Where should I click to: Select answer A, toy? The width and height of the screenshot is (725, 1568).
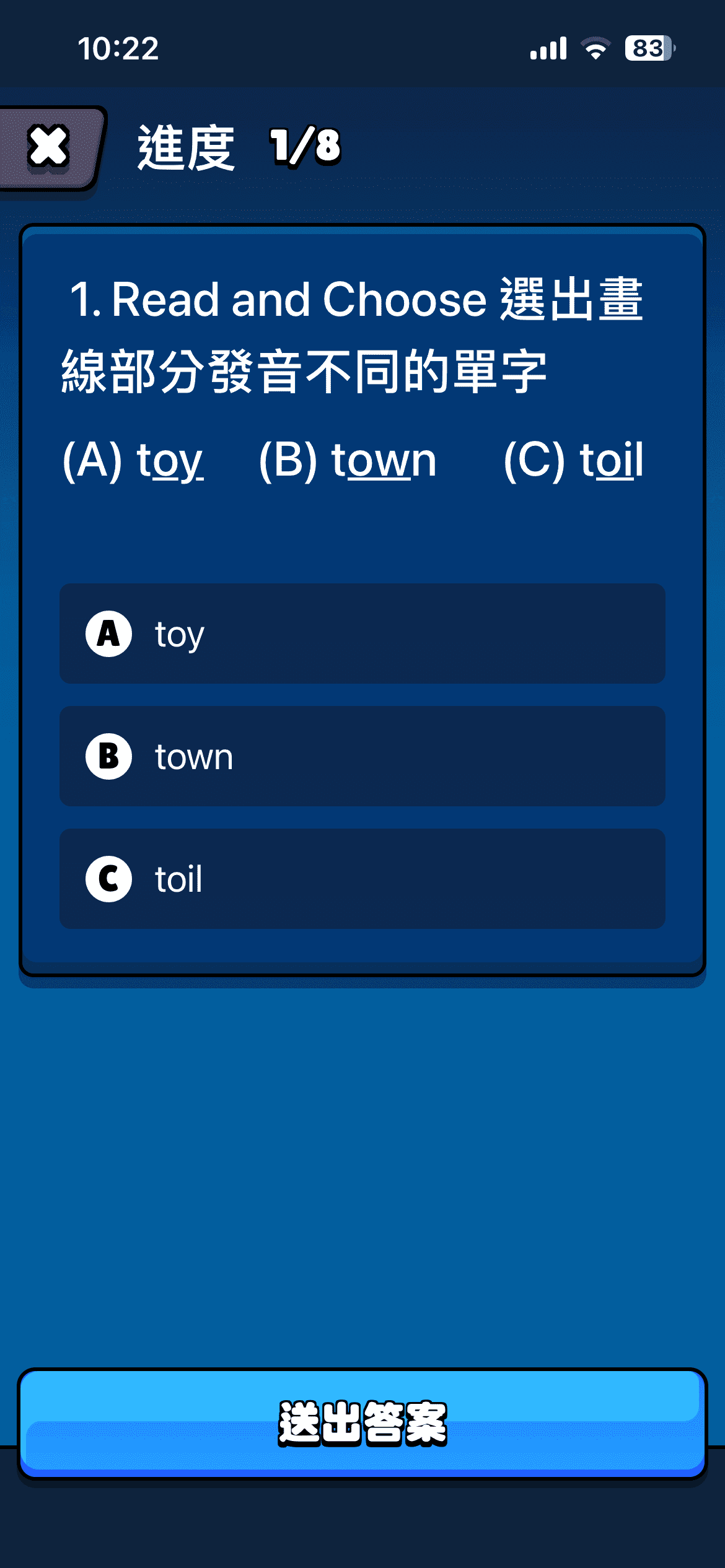coord(362,634)
